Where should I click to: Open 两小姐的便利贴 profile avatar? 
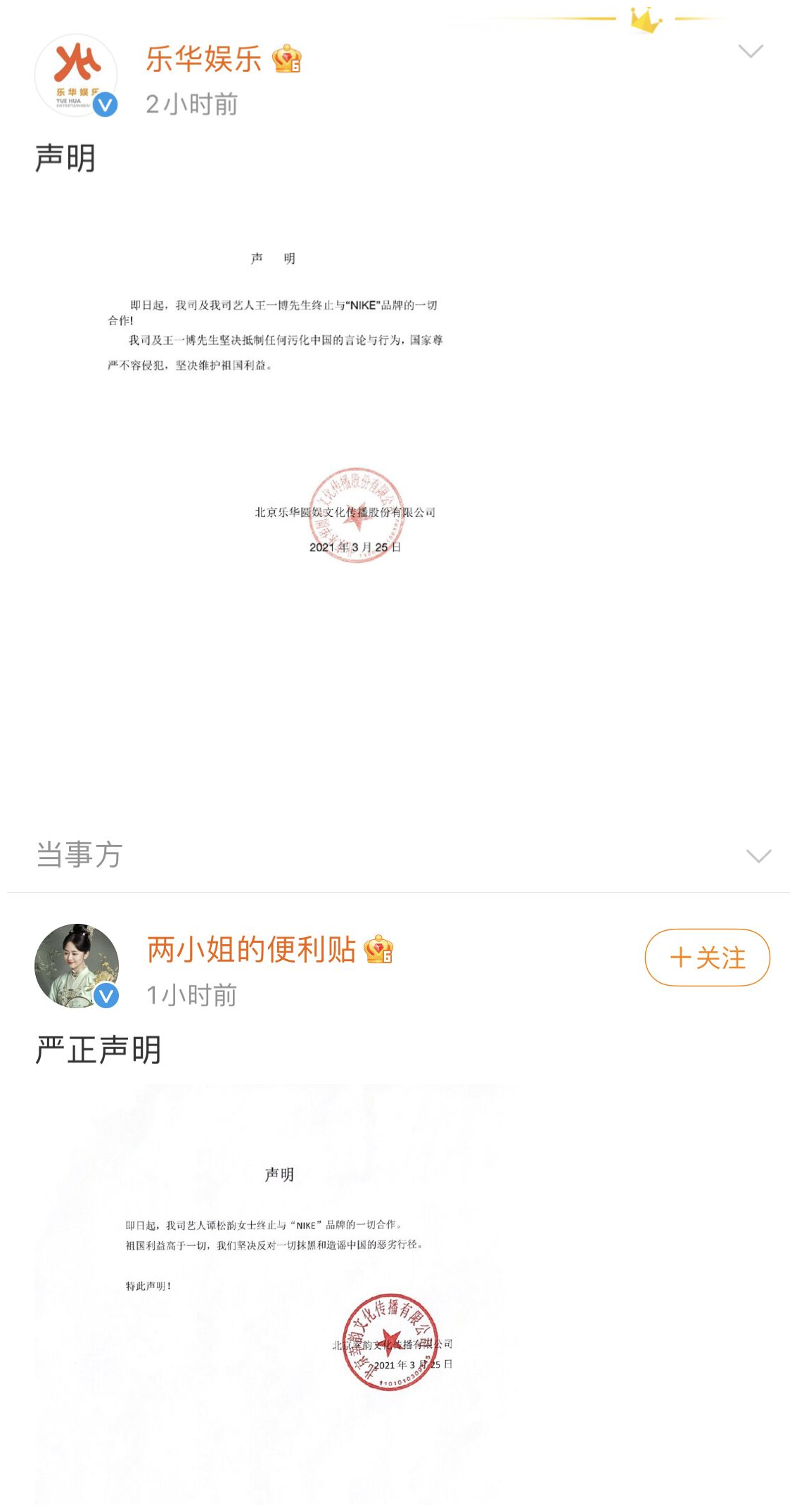tap(77, 965)
